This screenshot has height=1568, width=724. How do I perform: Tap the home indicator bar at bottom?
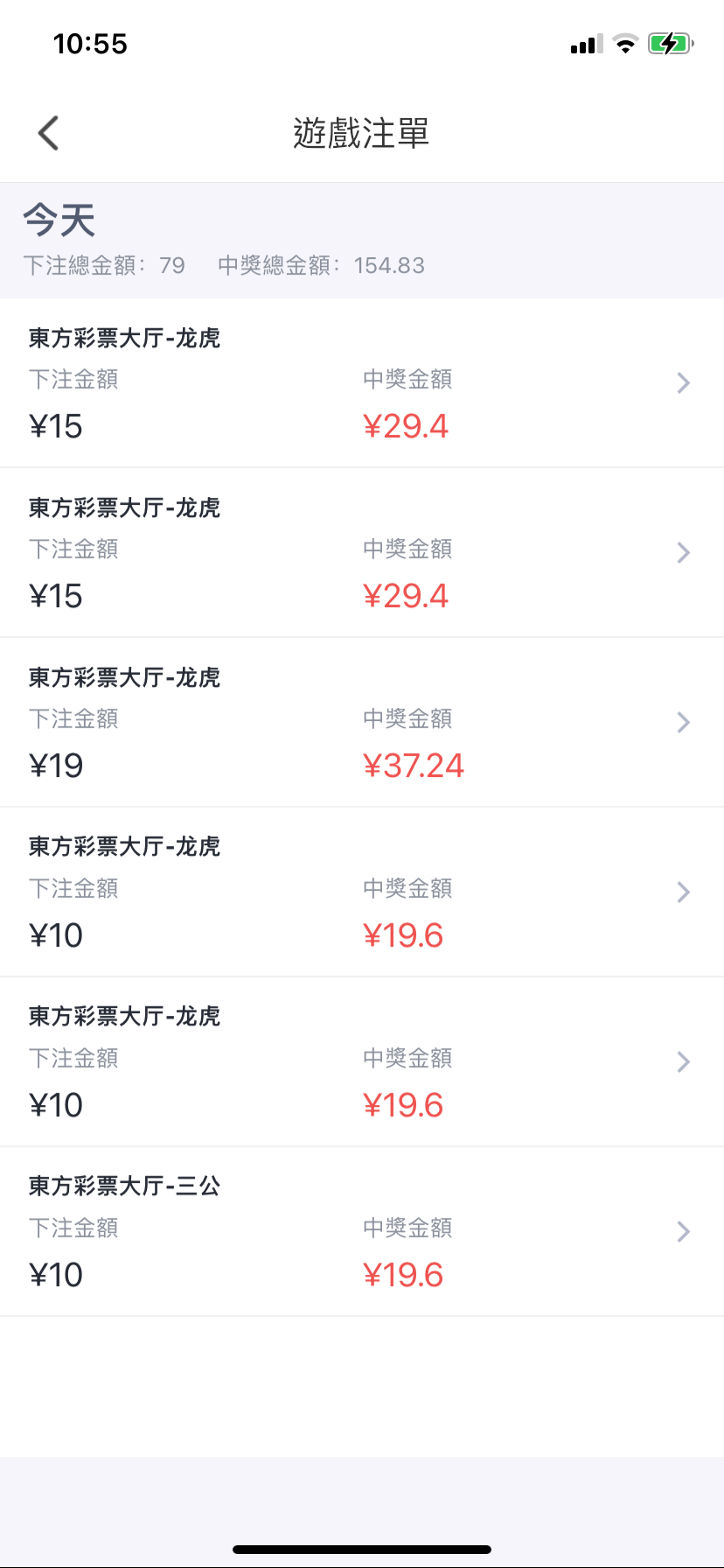(x=361, y=1549)
